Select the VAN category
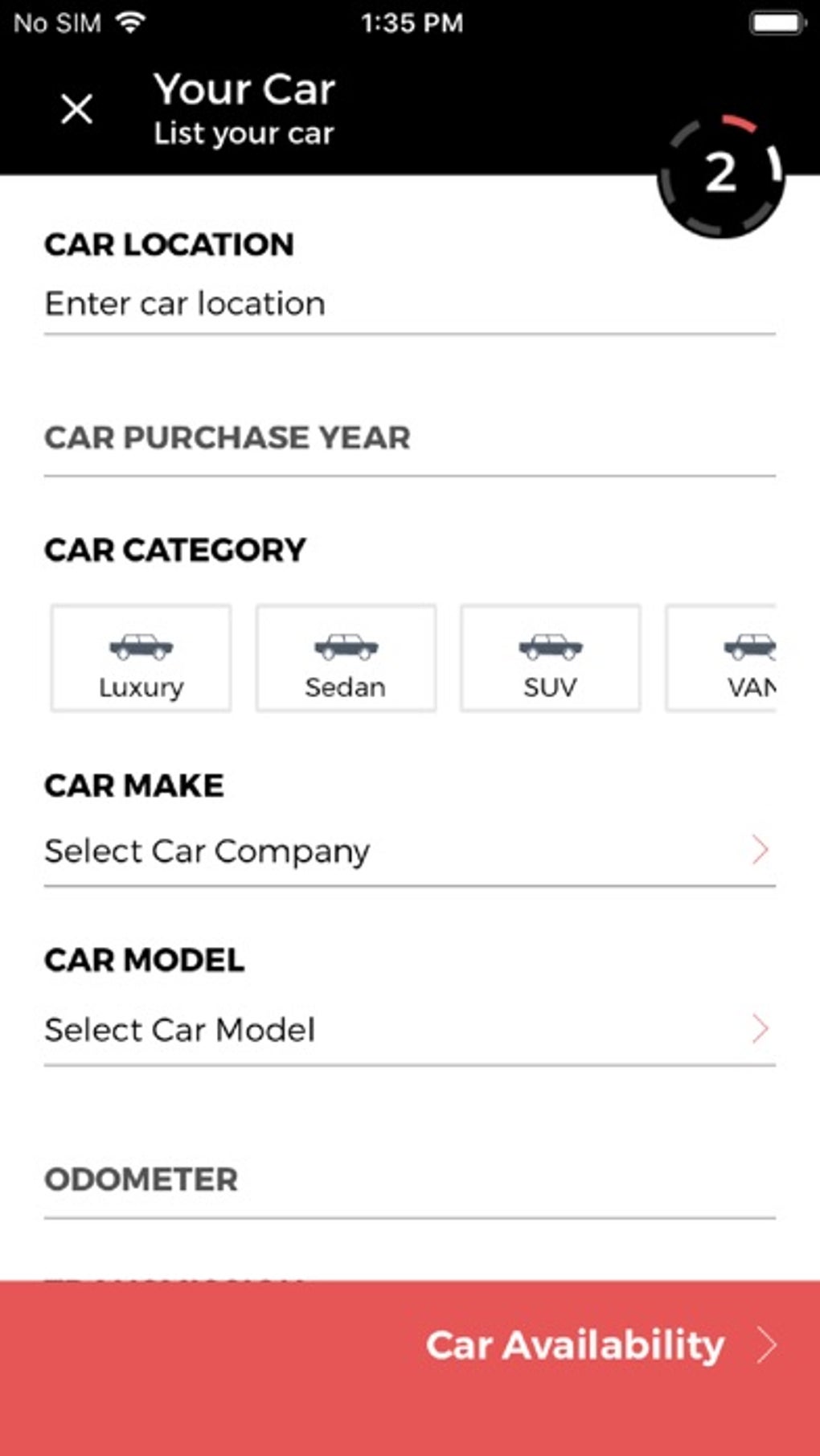Screen dimensions: 820x1456 [x=722, y=658]
